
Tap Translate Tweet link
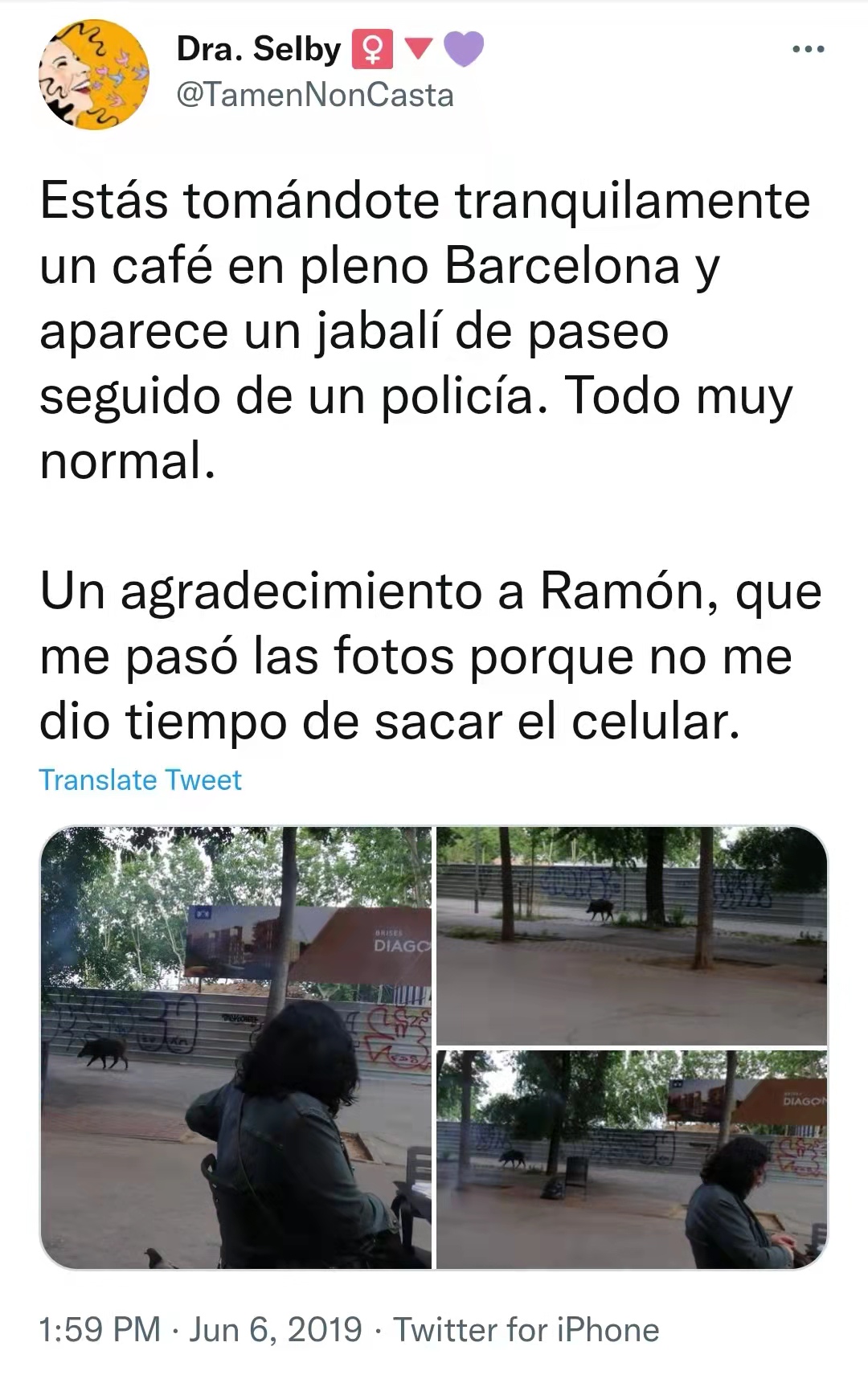coord(140,780)
